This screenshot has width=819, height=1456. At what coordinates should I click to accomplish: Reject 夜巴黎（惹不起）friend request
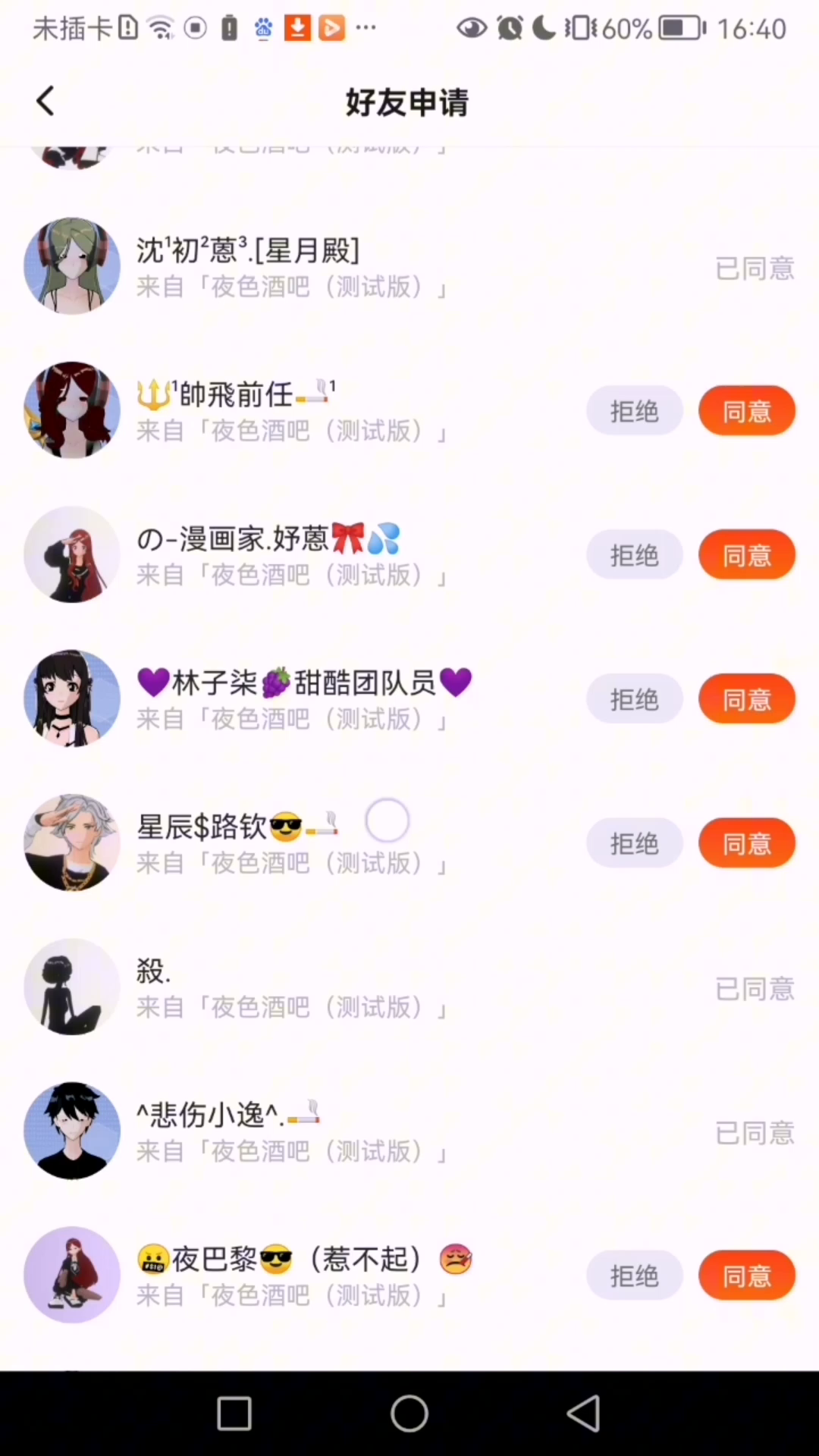tap(634, 1276)
